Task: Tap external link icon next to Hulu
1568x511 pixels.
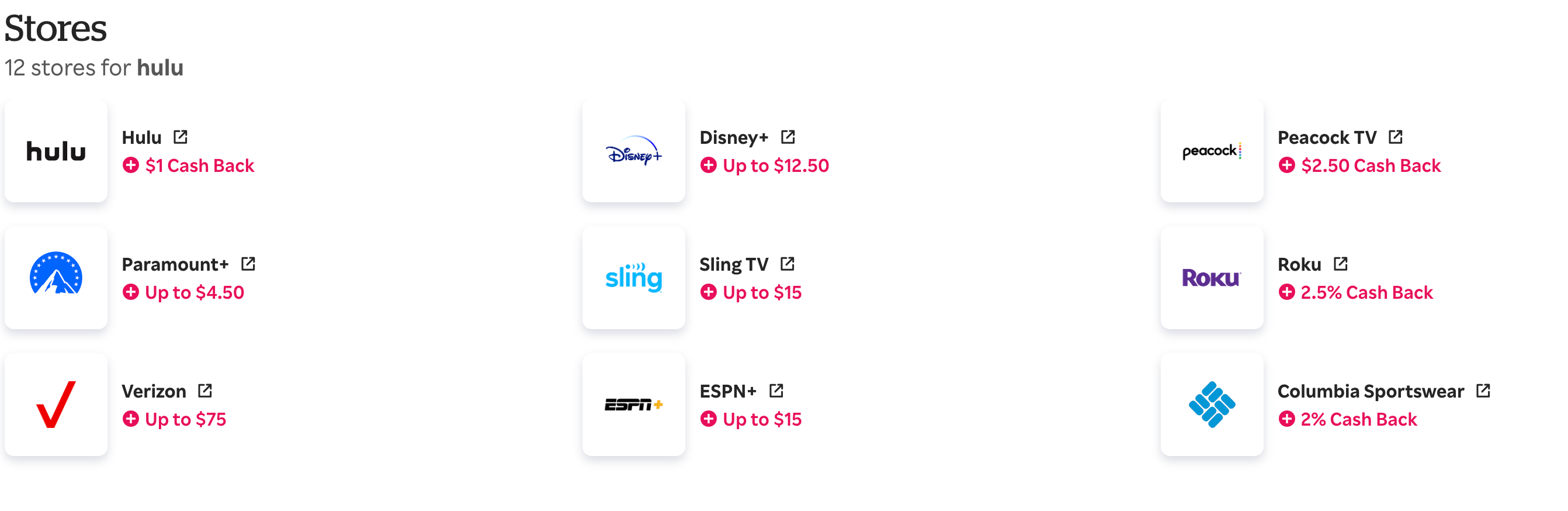Action: tap(180, 137)
